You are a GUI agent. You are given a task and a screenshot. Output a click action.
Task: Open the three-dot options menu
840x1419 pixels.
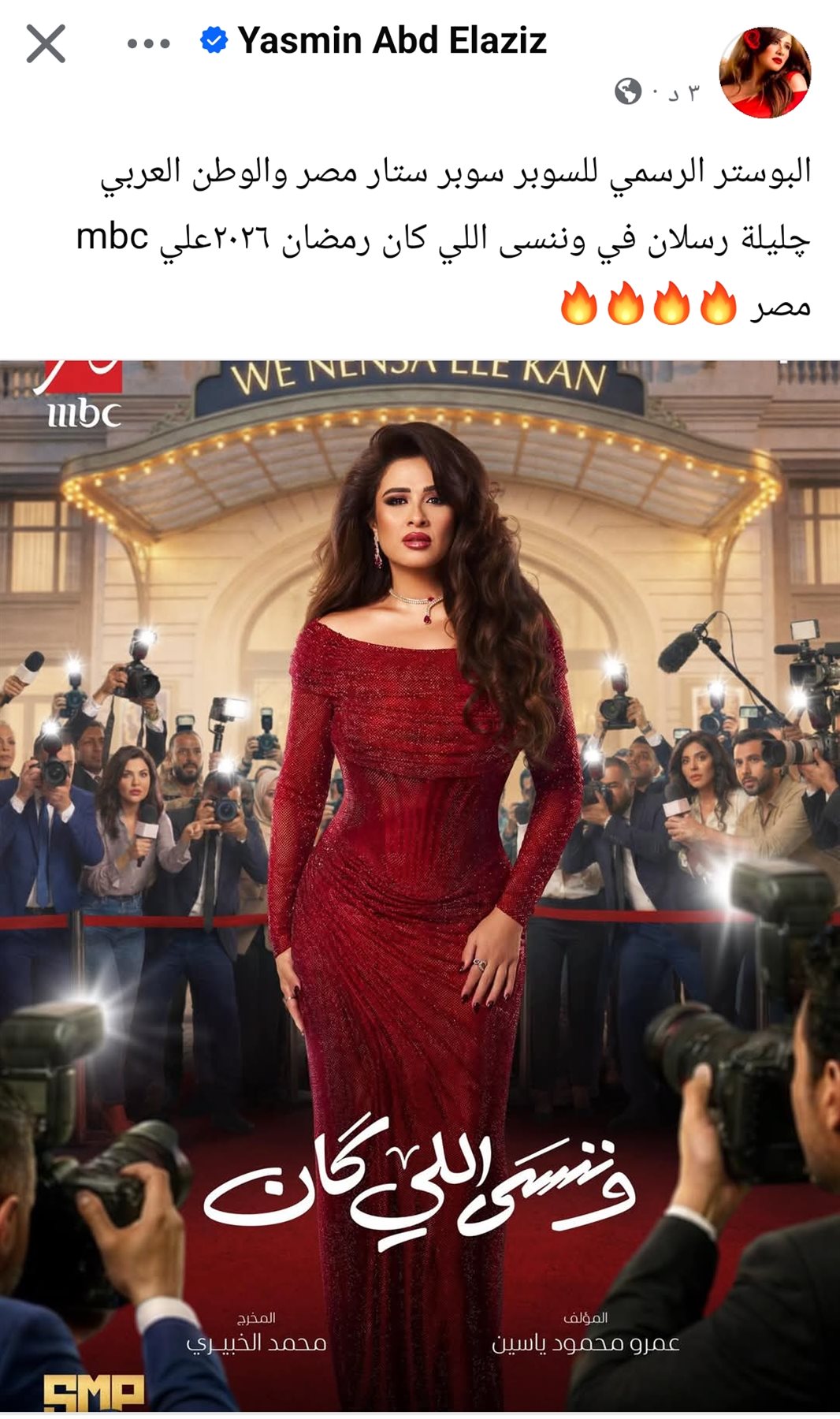click(148, 43)
